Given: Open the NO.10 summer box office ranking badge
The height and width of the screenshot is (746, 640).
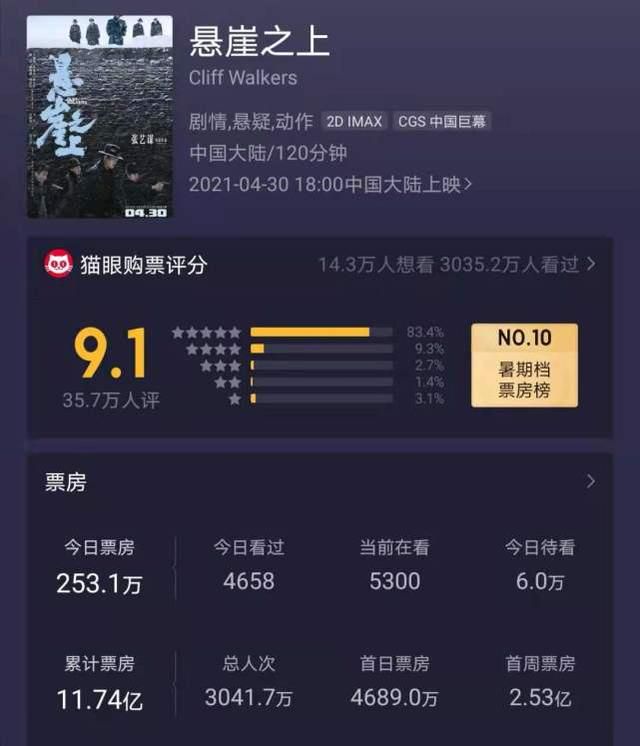Looking at the screenshot, I should [524, 365].
